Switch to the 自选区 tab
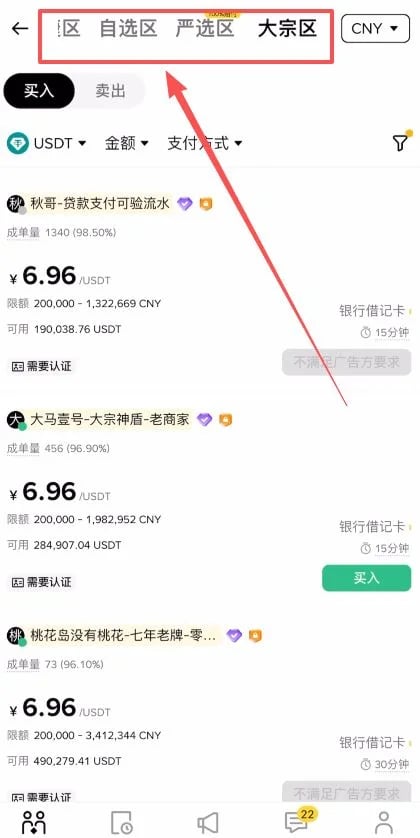Screen dimensions: 420x838 [128, 28]
